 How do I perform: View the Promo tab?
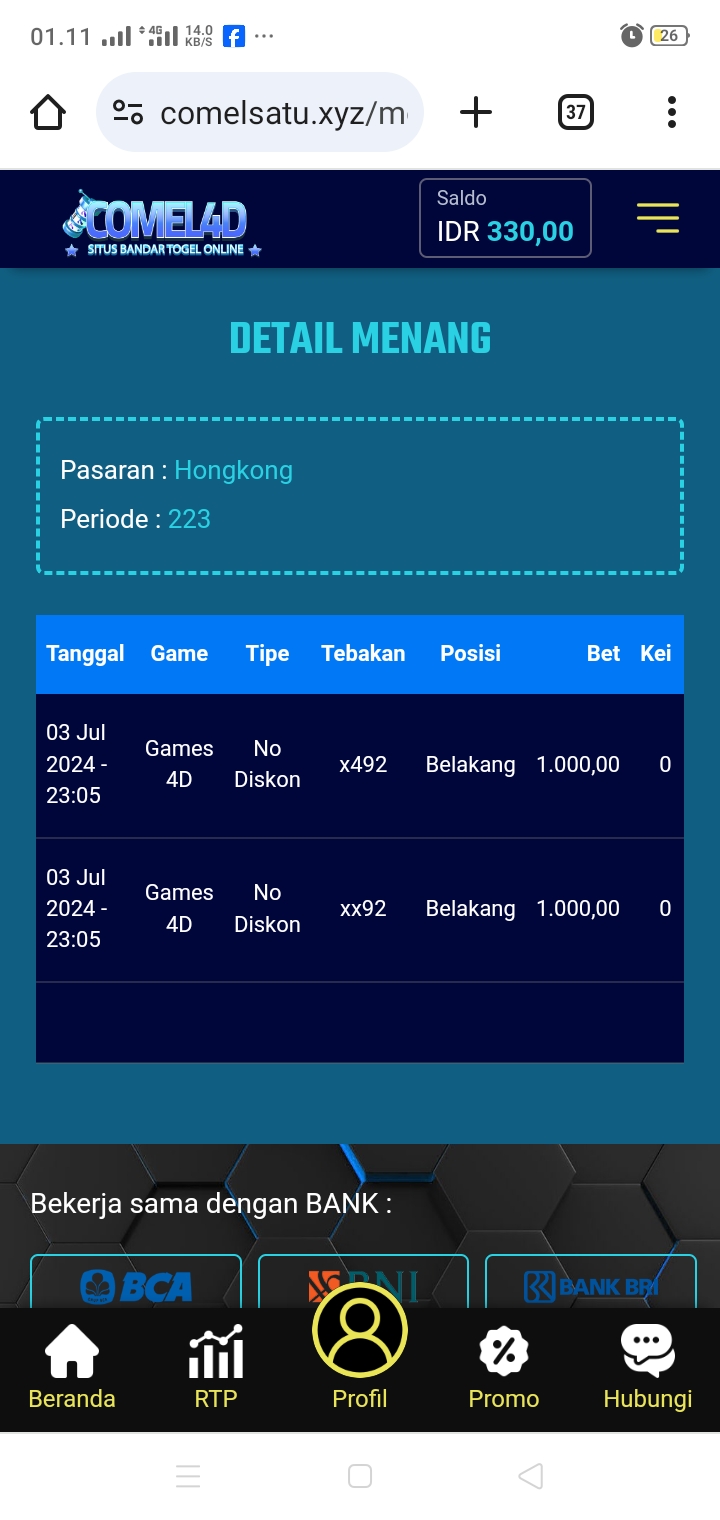click(504, 1368)
